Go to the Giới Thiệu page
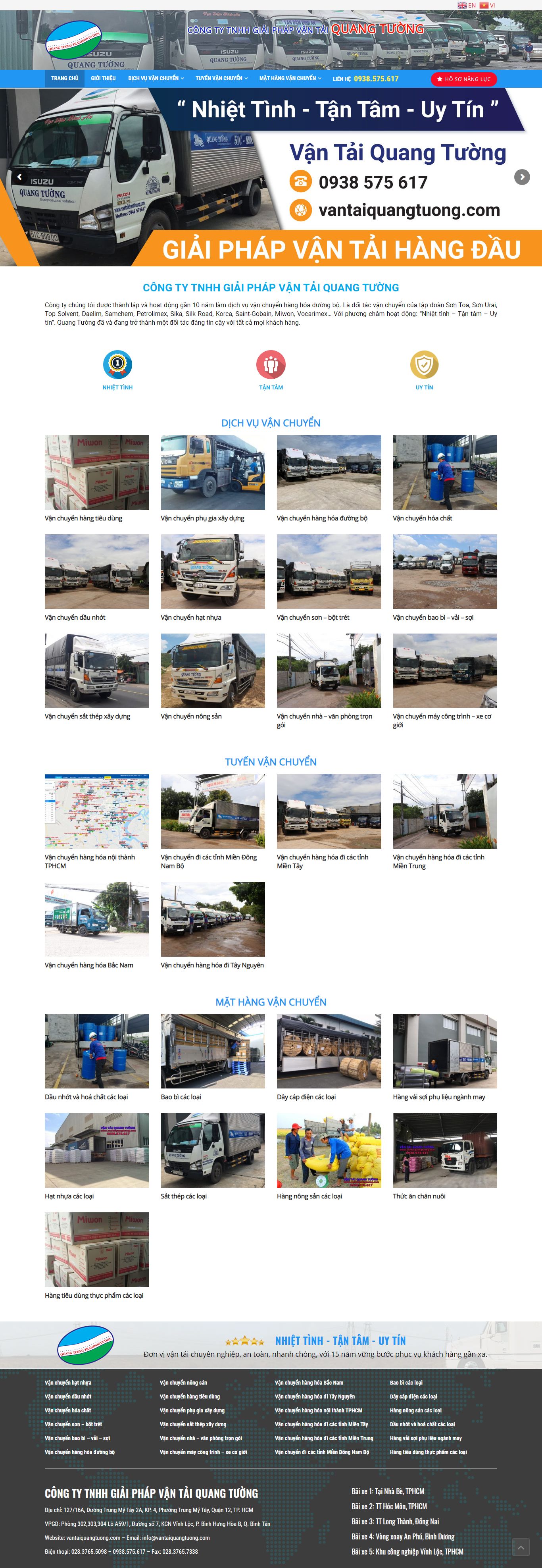Viewport: 542px width, 1568px height. click(x=104, y=79)
